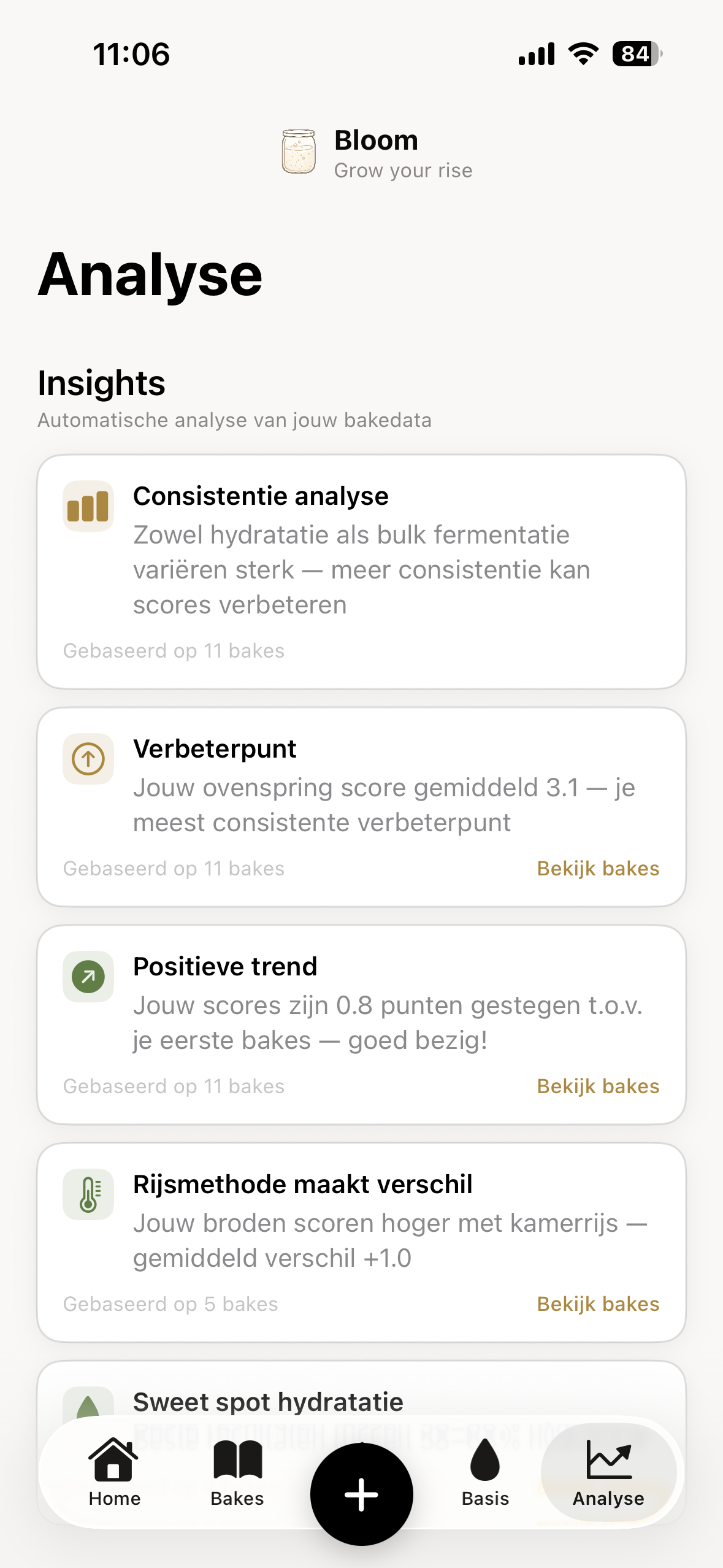The image size is (723, 1568).
Task: Tap the battery indicator
Action: [635, 54]
